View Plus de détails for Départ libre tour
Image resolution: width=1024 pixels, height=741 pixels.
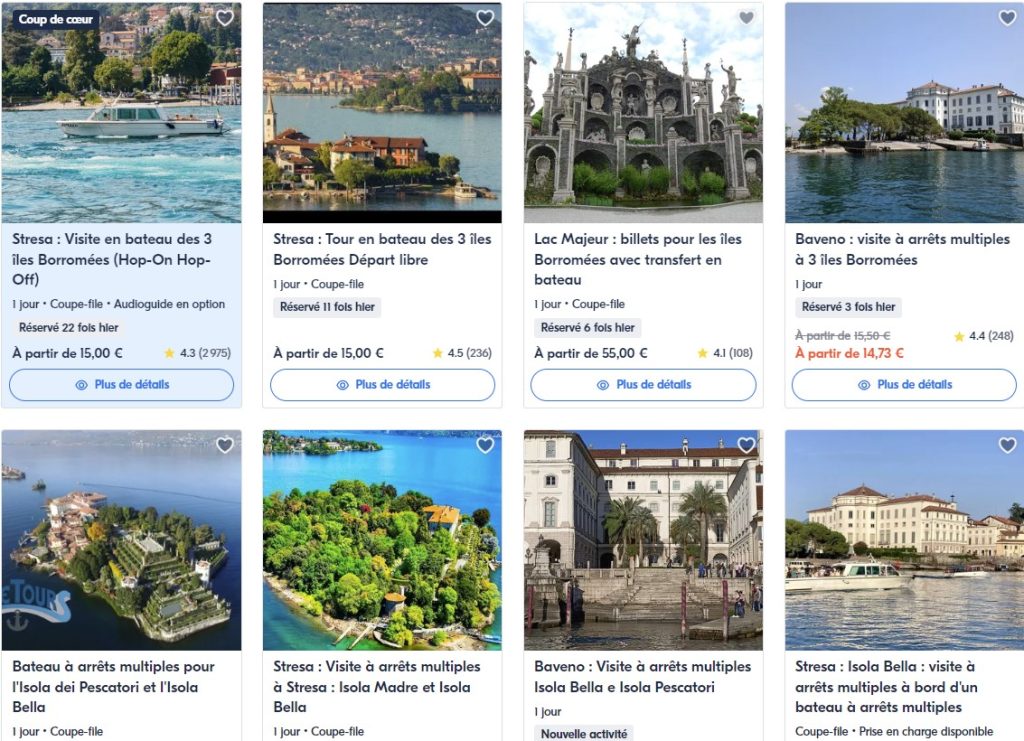coord(382,384)
